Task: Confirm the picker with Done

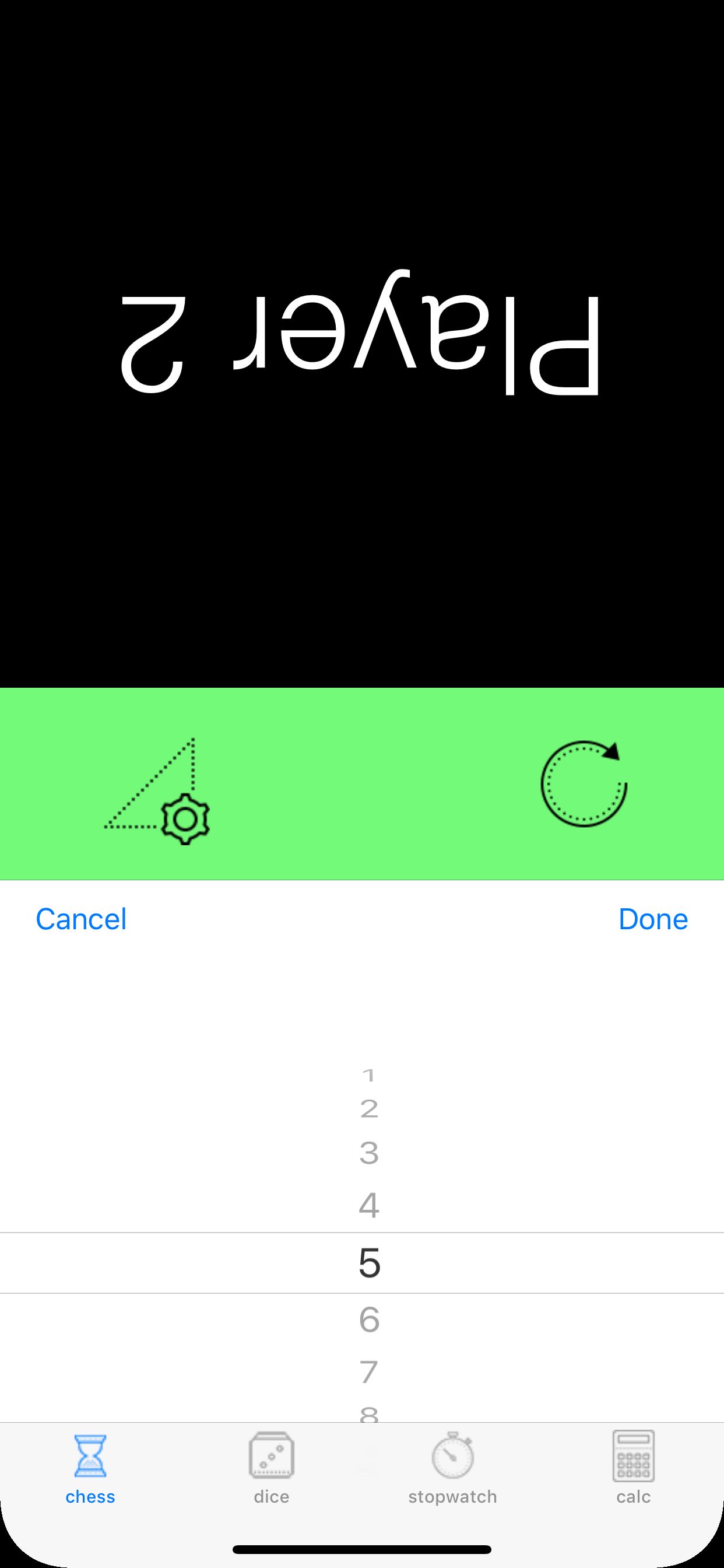Action: click(653, 919)
